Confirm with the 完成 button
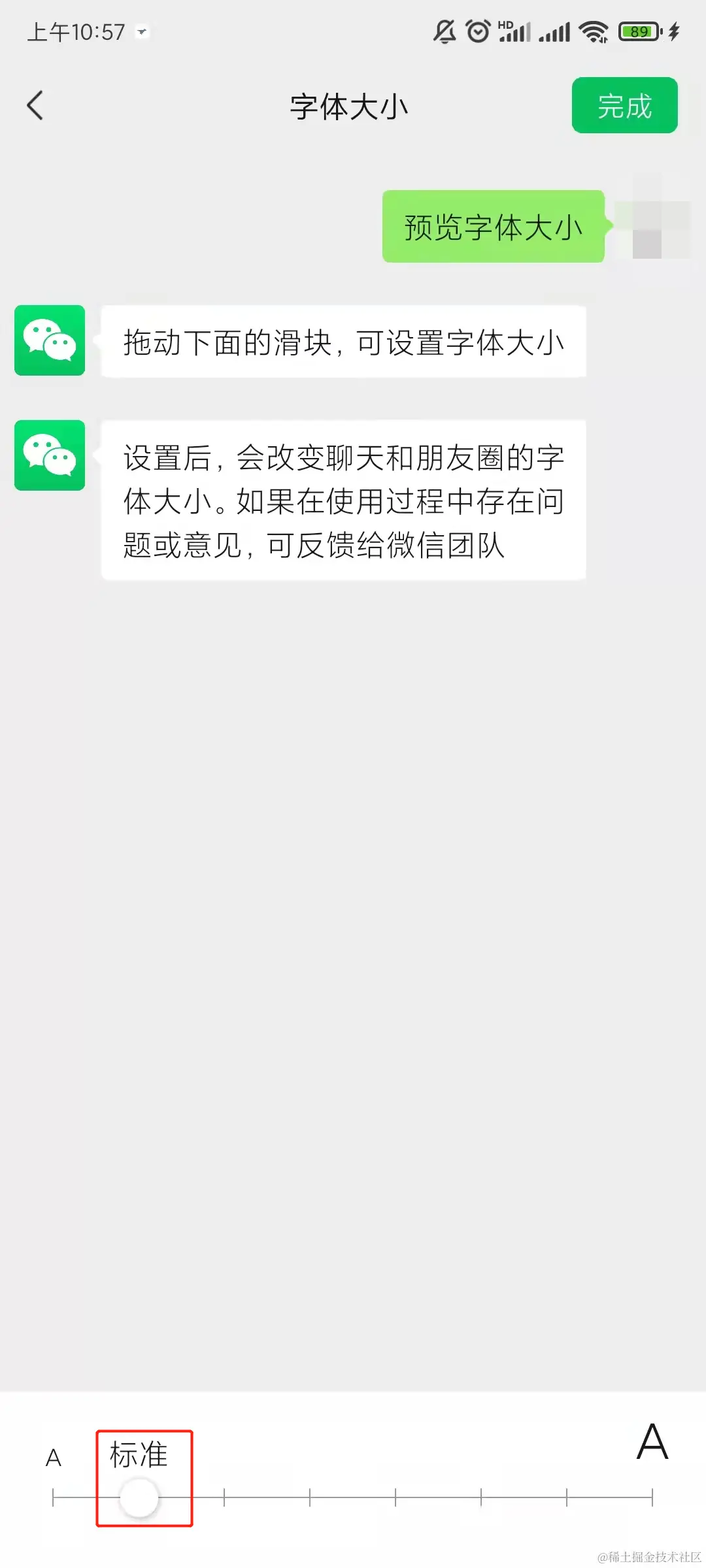The height and width of the screenshot is (1568, 706). [624, 106]
